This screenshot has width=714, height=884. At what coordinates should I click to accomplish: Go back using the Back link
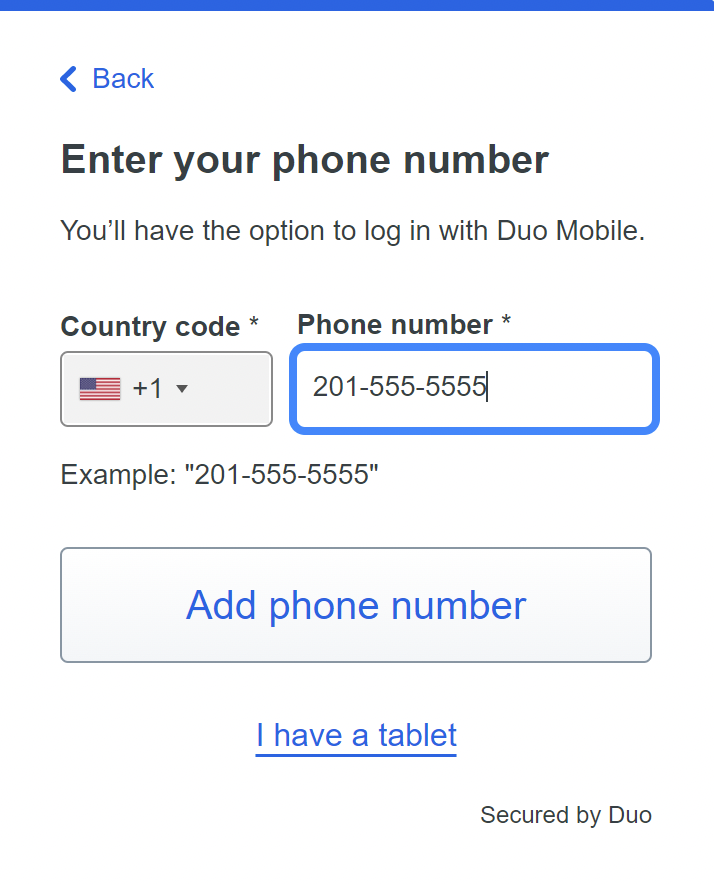tap(107, 79)
